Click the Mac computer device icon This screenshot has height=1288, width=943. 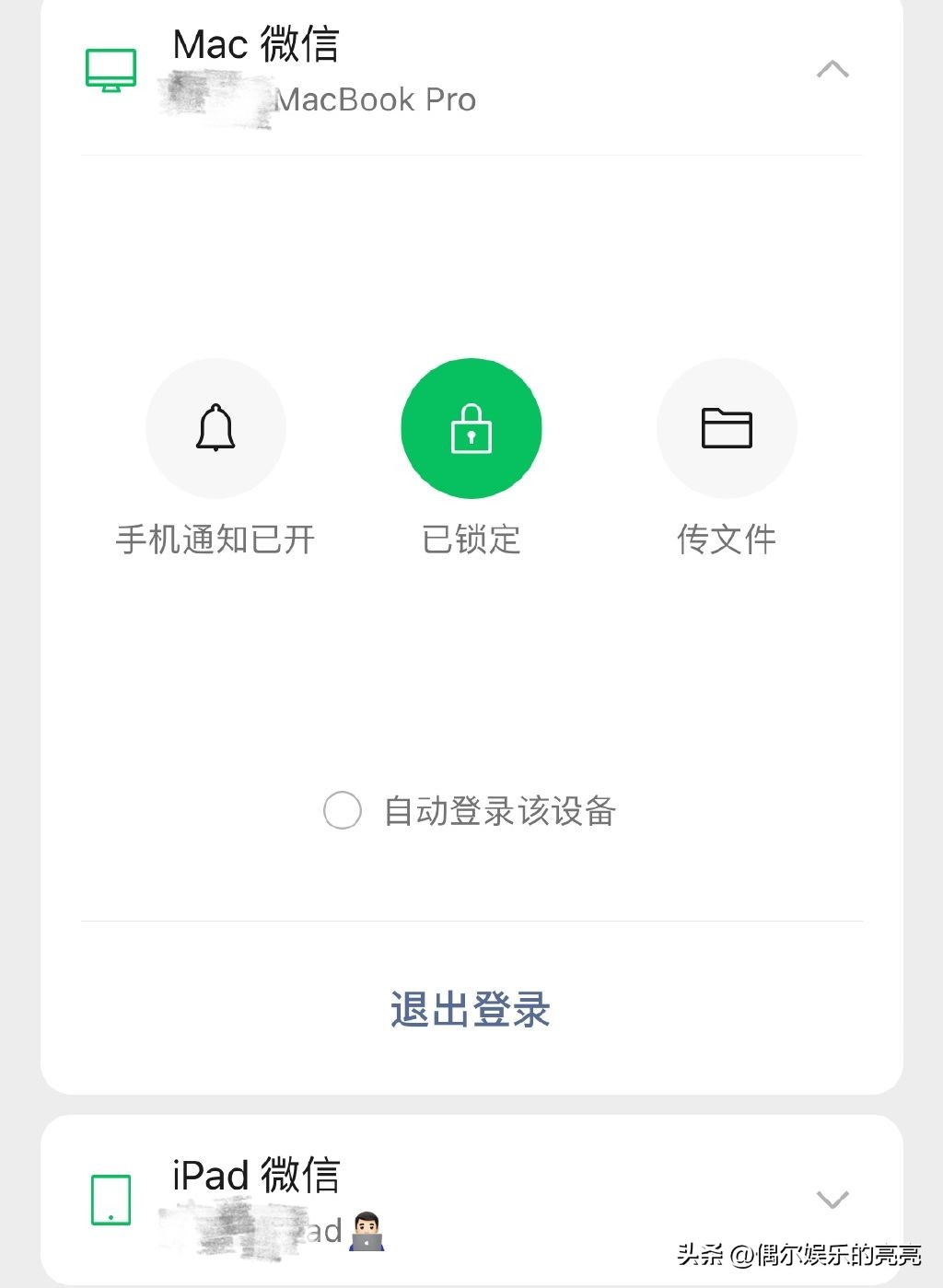point(111,68)
